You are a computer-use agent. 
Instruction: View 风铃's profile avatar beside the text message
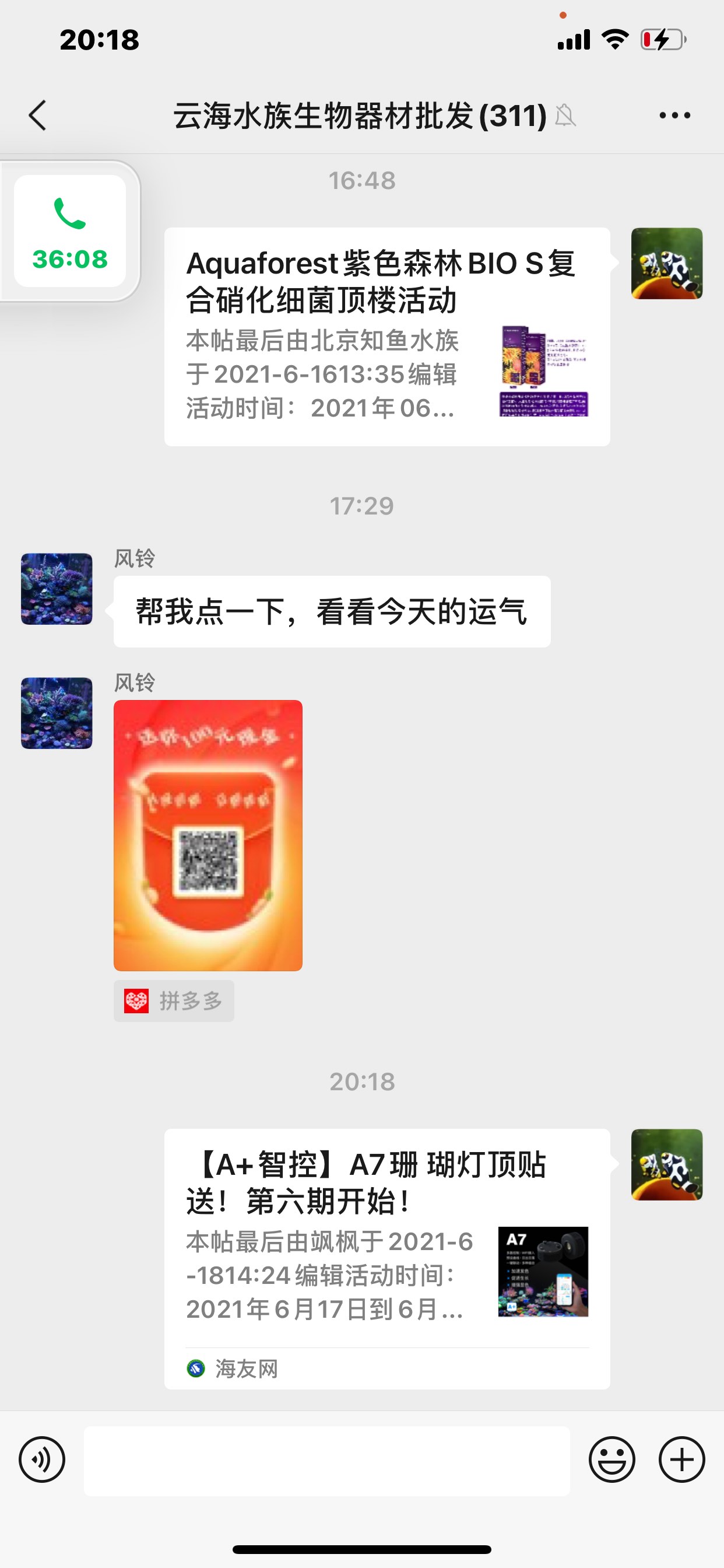[x=57, y=589]
